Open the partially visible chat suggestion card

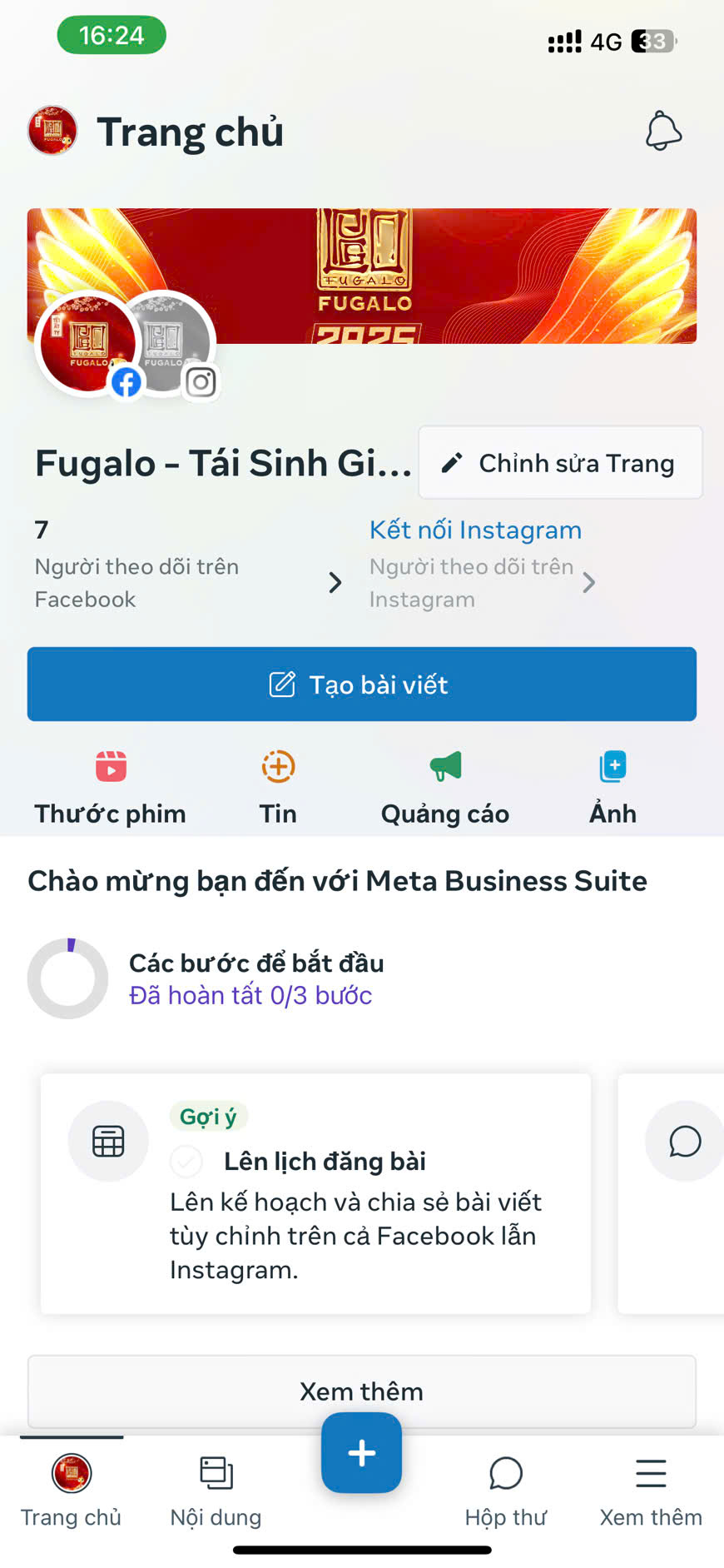[x=671, y=1194]
